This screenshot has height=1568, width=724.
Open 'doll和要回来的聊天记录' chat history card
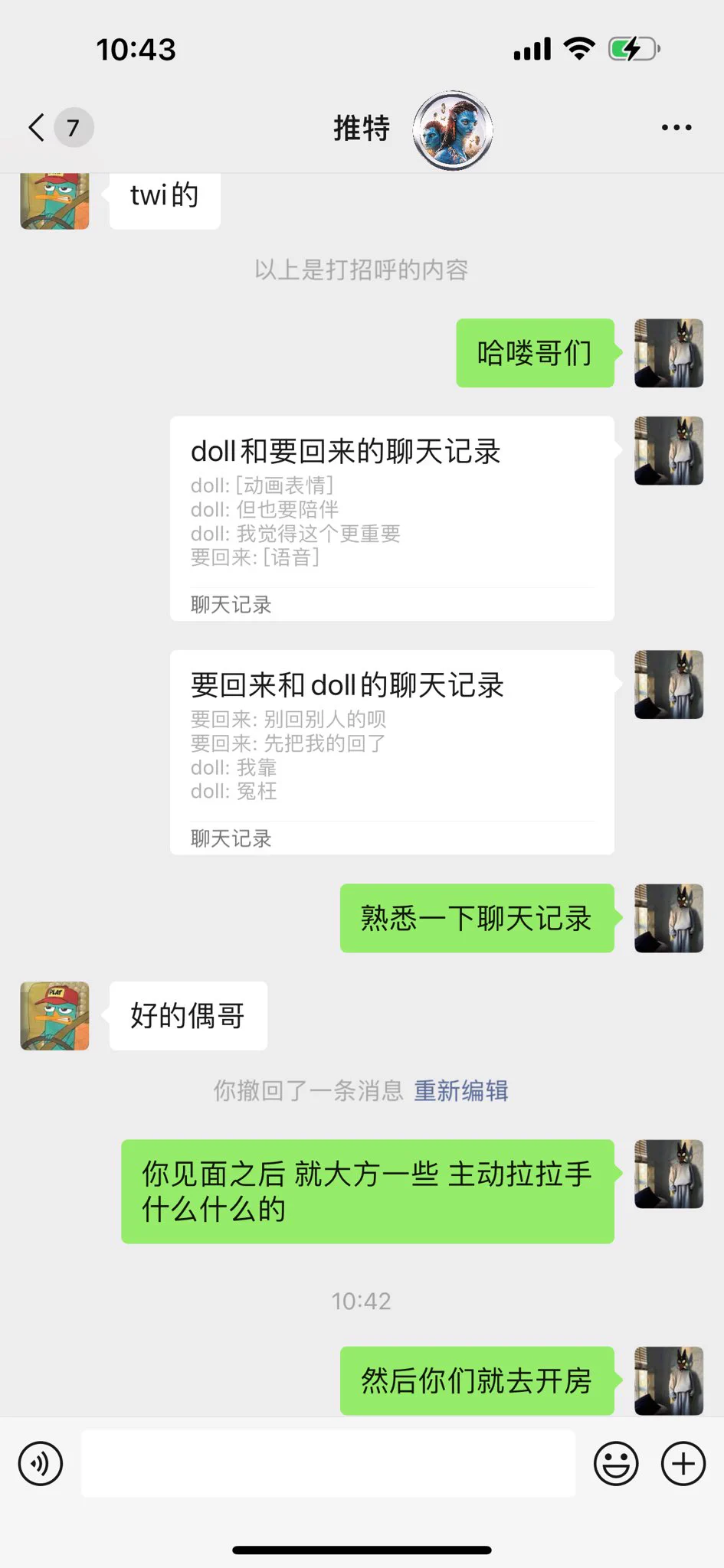click(391, 518)
